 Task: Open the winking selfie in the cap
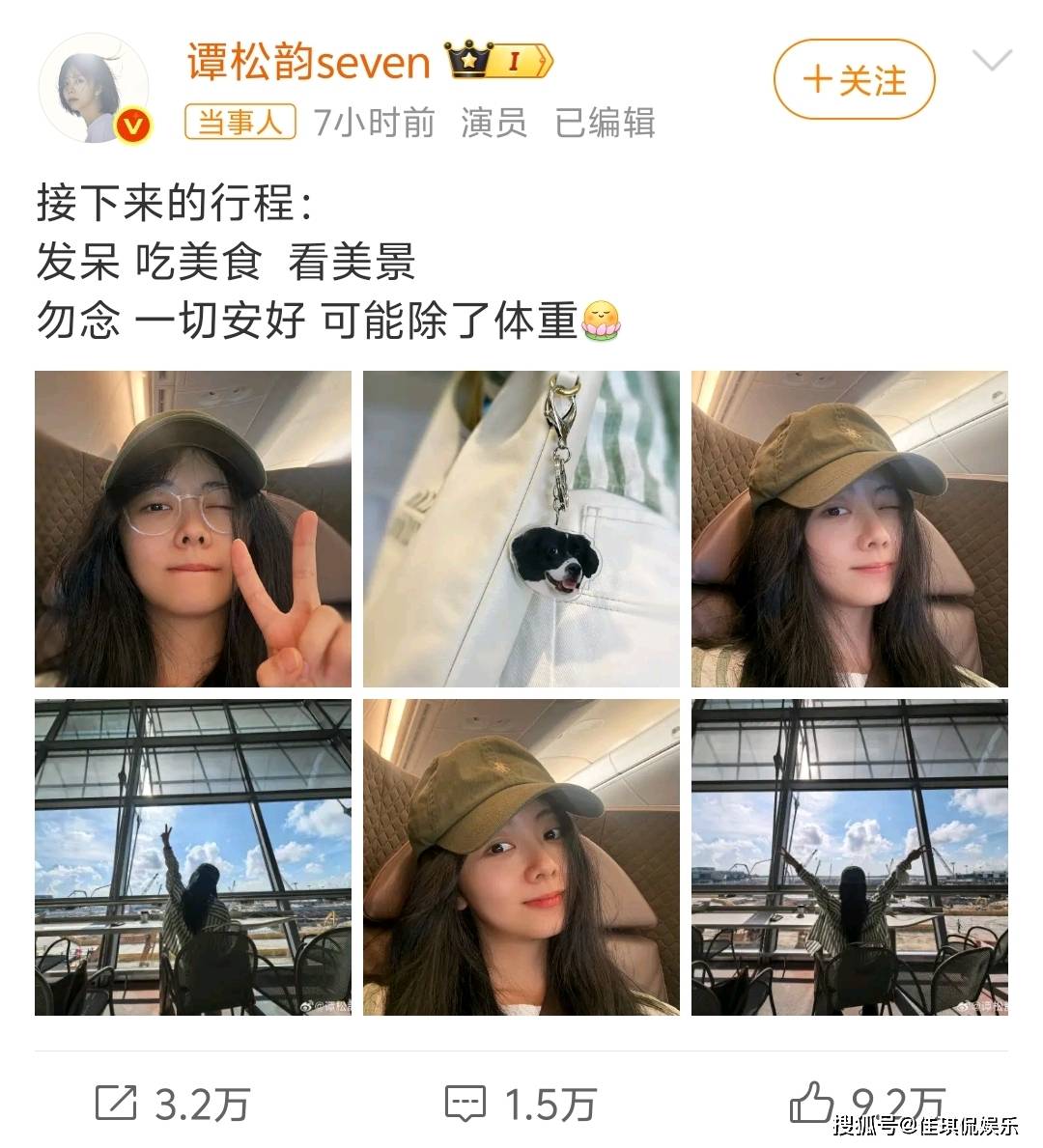tap(849, 529)
